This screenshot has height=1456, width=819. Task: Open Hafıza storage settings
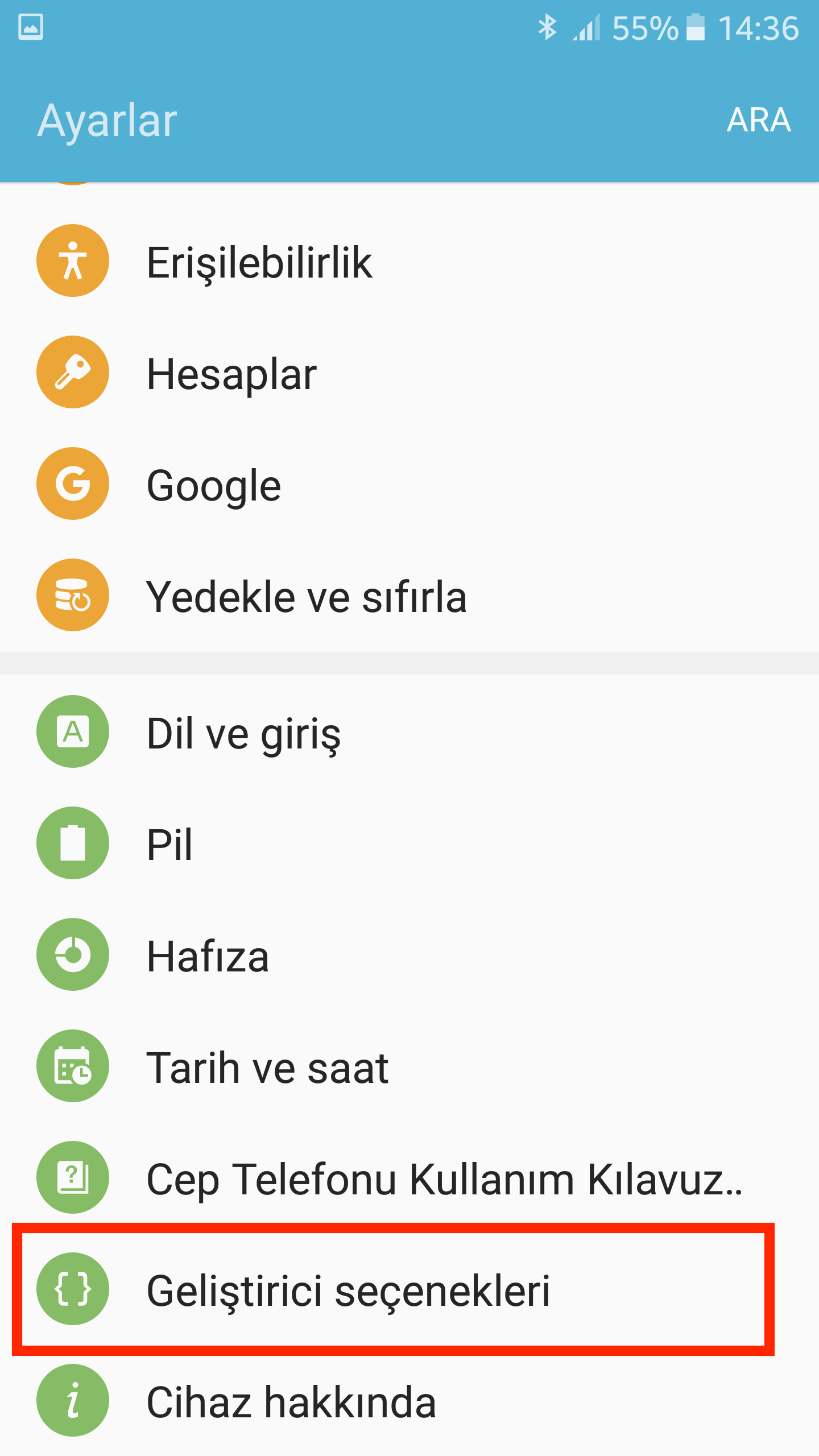coord(409,955)
